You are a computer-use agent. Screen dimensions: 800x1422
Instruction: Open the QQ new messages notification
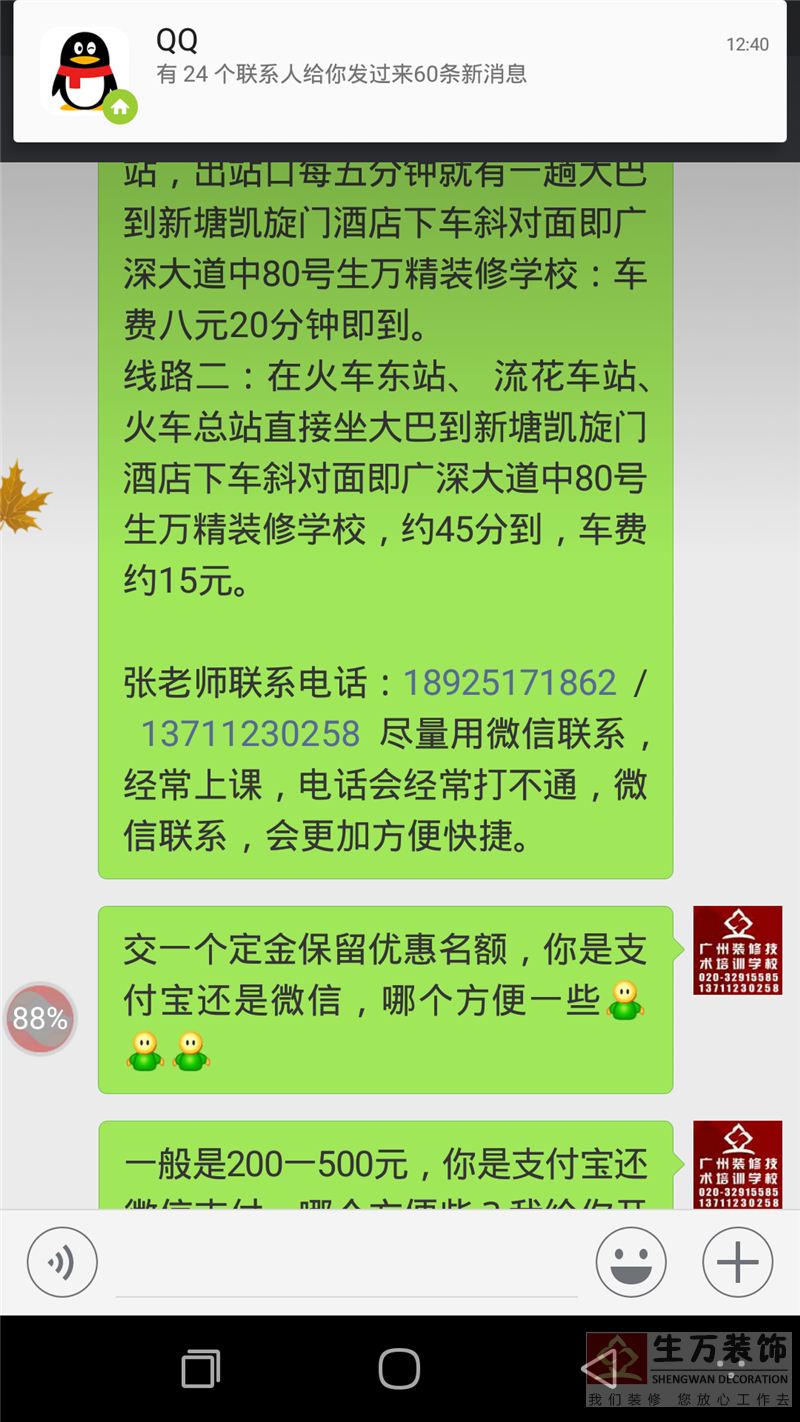click(400, 72)
